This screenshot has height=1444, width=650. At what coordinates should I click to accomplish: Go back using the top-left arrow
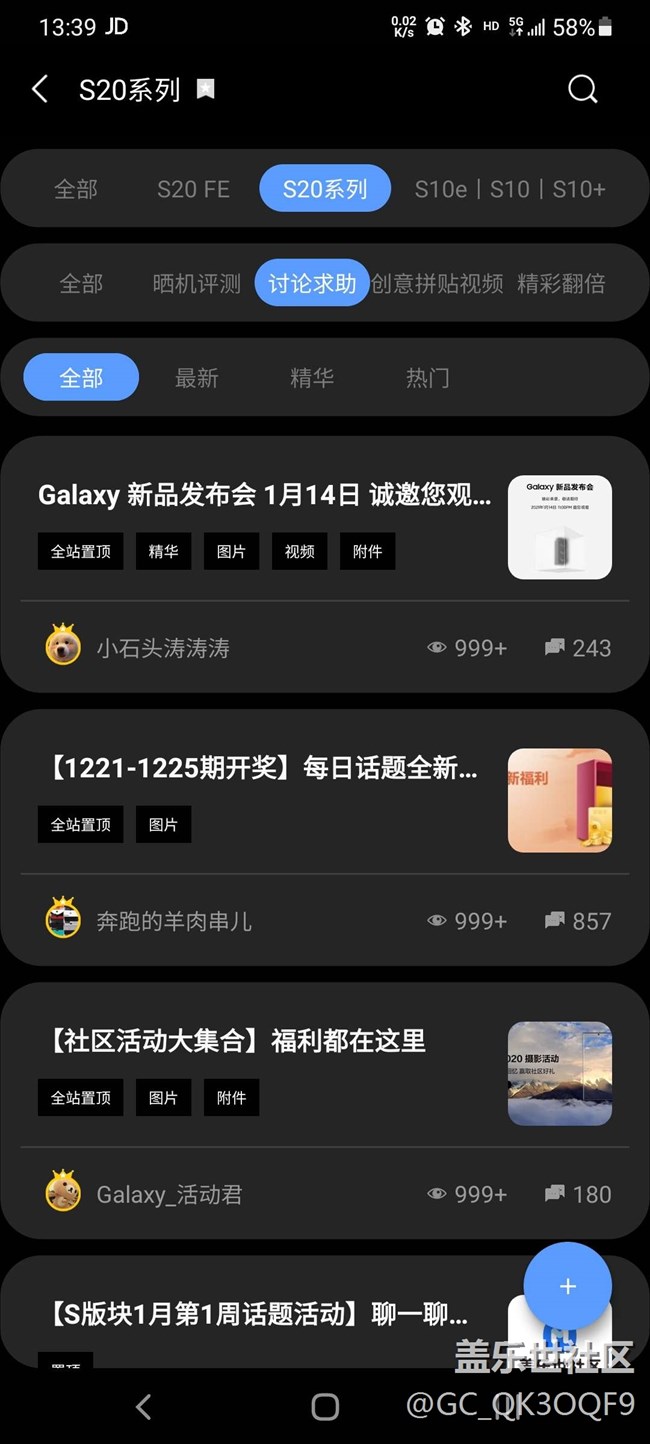point(40,89)
